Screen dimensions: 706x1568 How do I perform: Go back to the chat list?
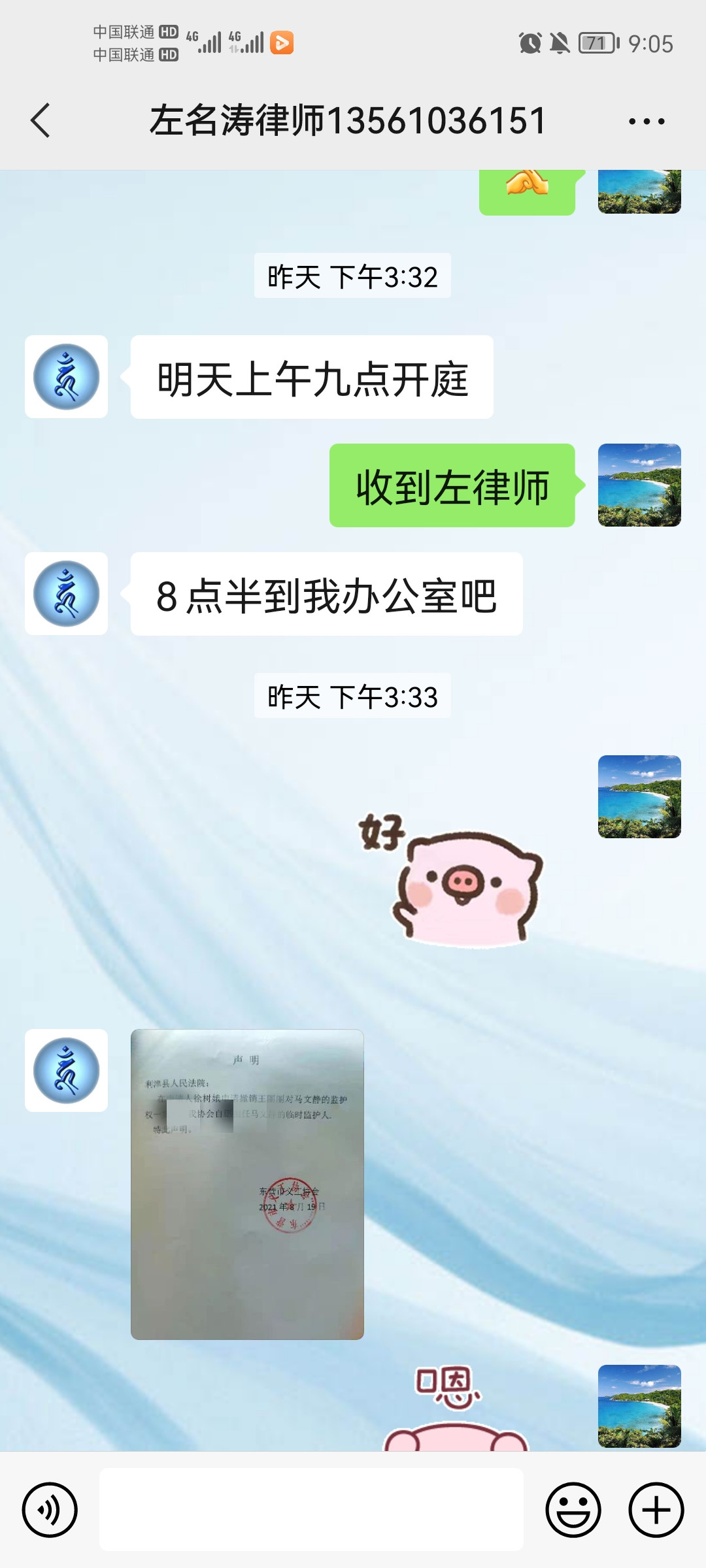click(x=41, y=121)
